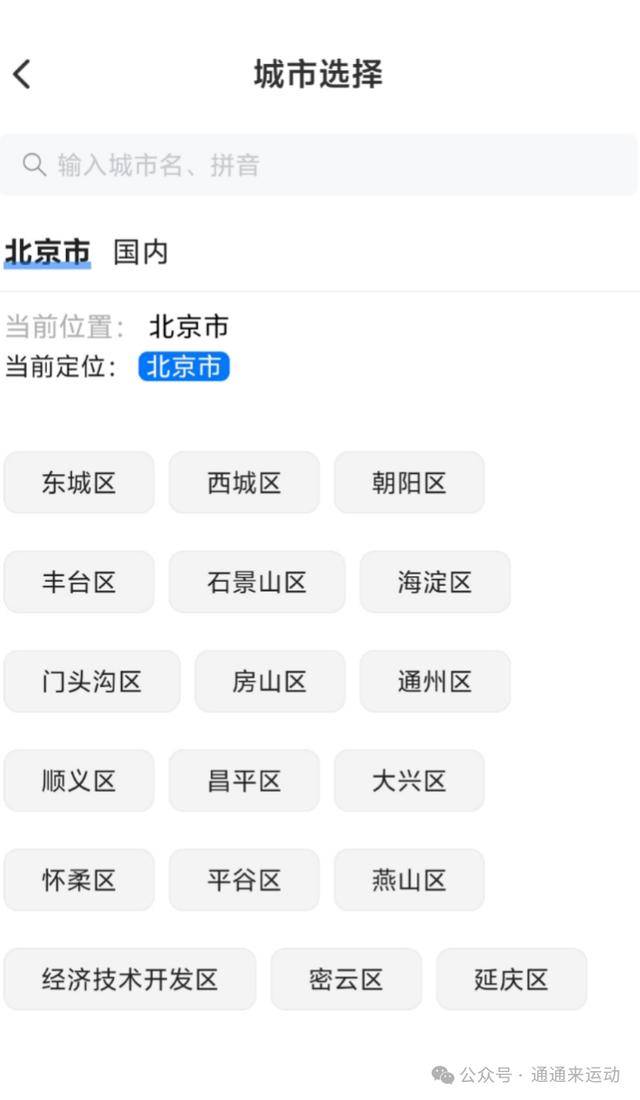This screenshot has height=1100, width=640.
Task: Pick 丰台区 district
Action: [x=79, y=582]
